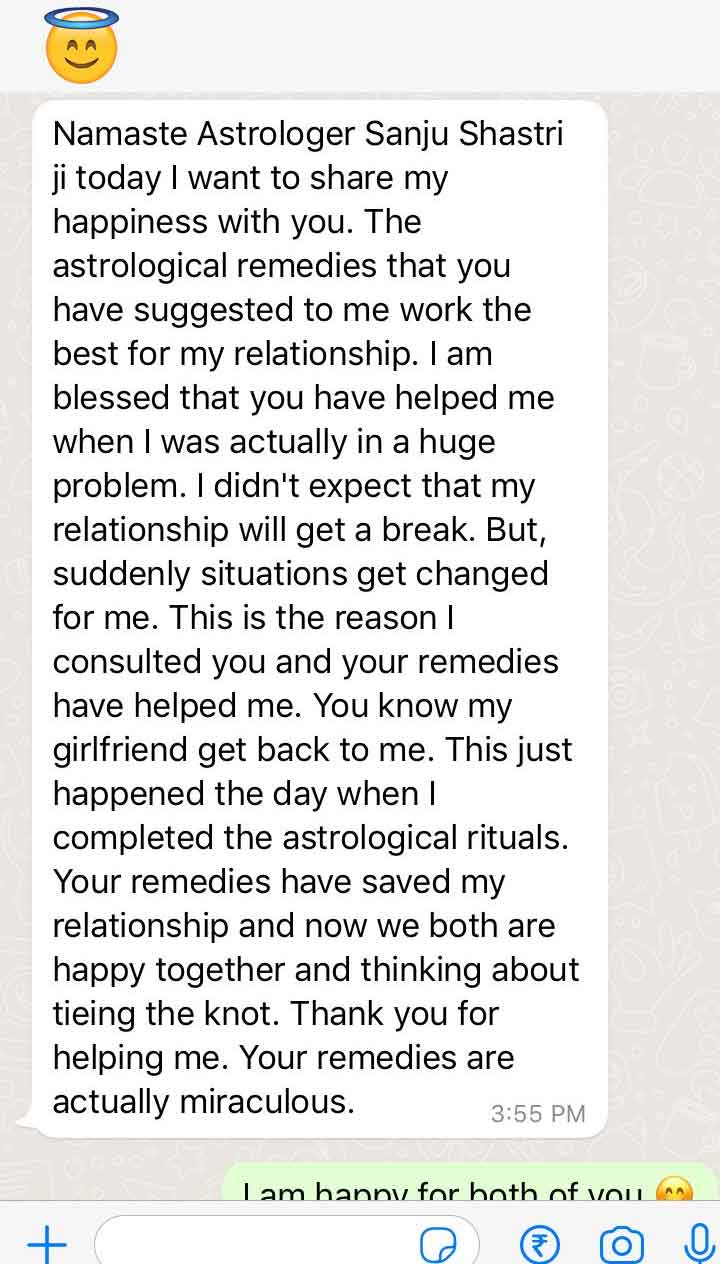The image size is (720, 1264).
Task: Open the rupee payment icon
Action: tap(541, 1245)
